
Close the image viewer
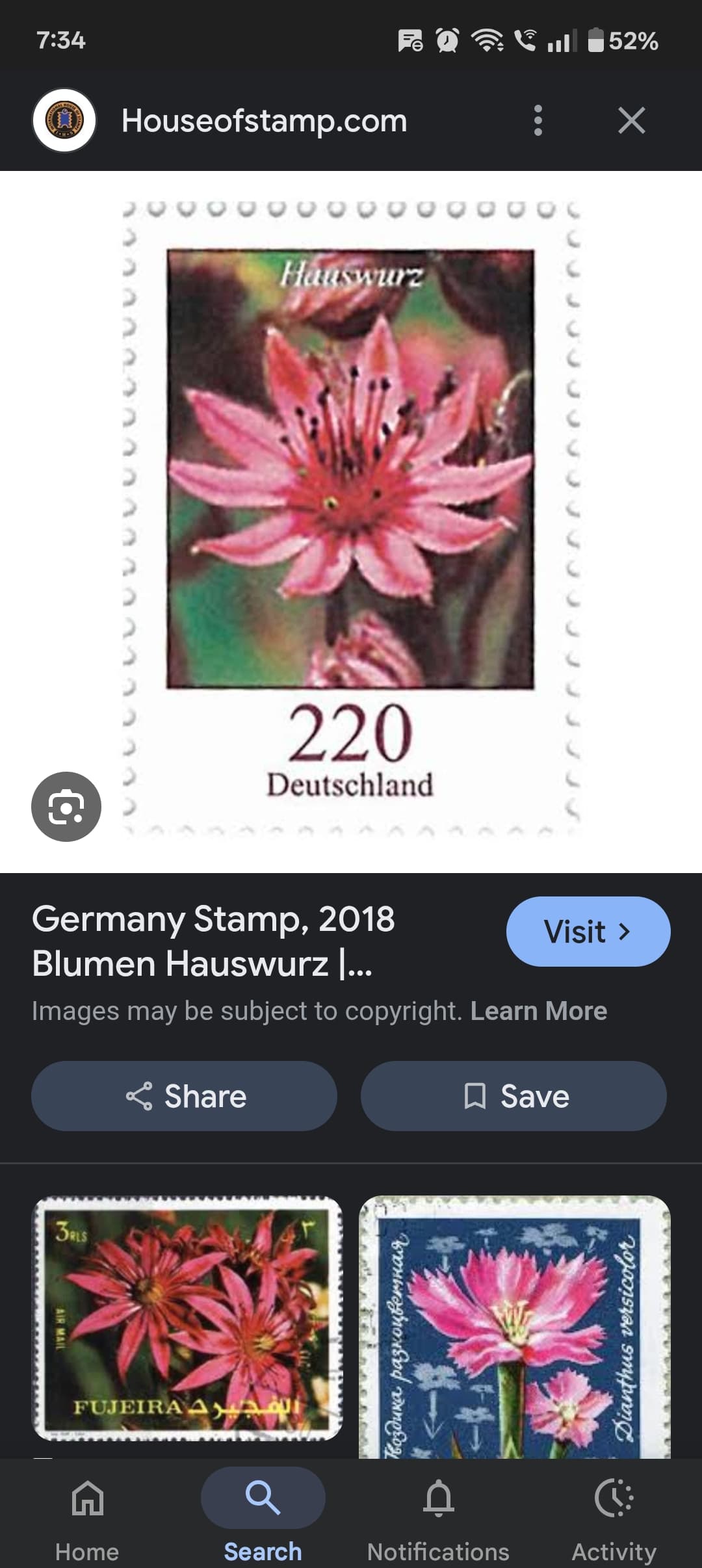tap(631, 121)
